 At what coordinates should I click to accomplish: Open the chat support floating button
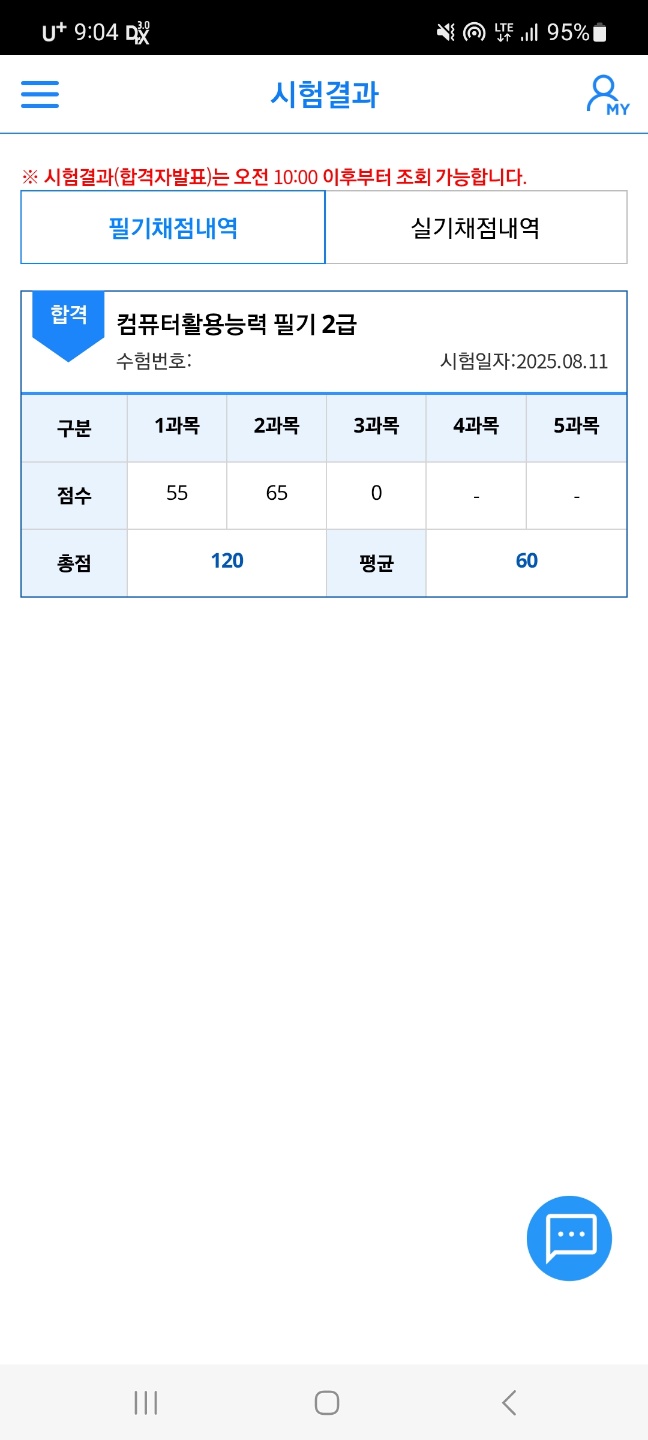coord(569,1238)
